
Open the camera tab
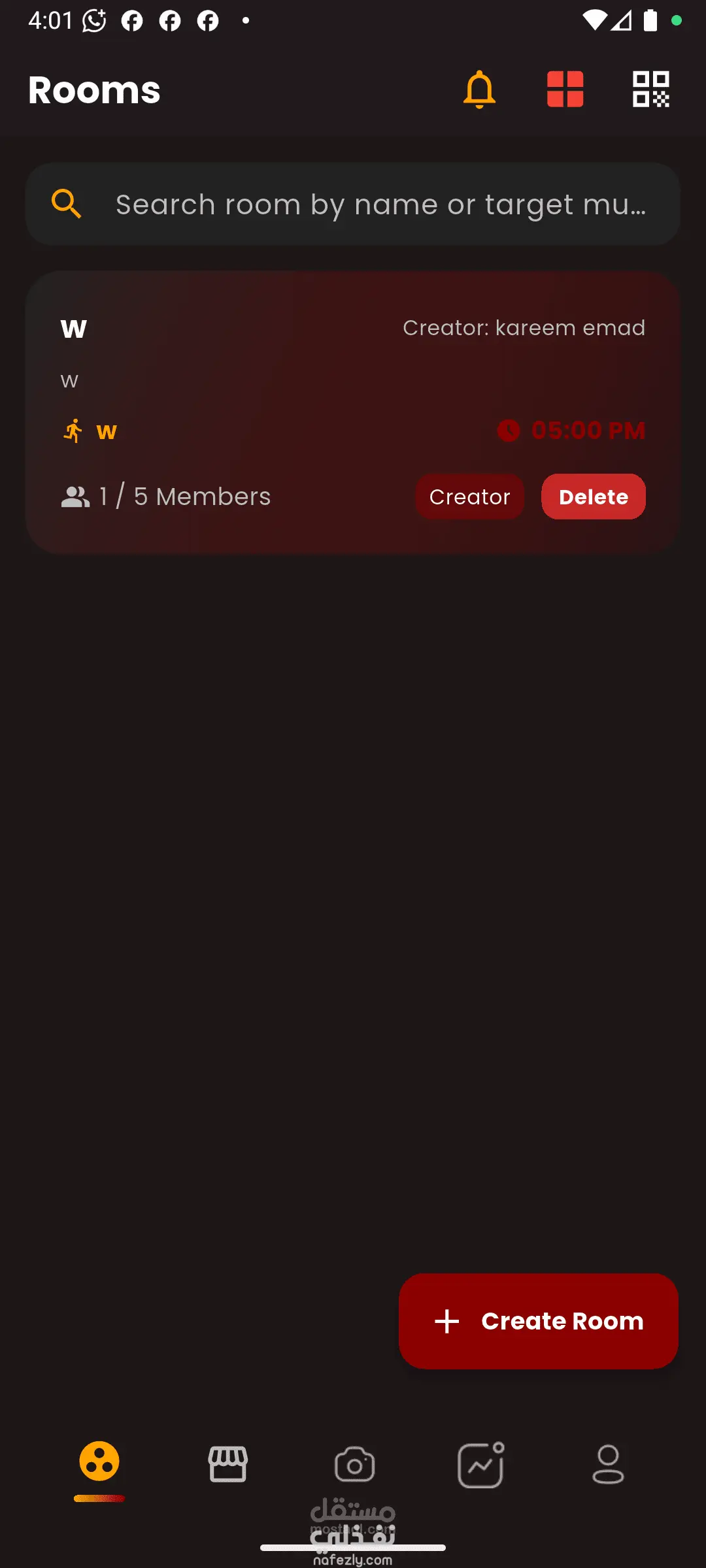[354, 1463]
